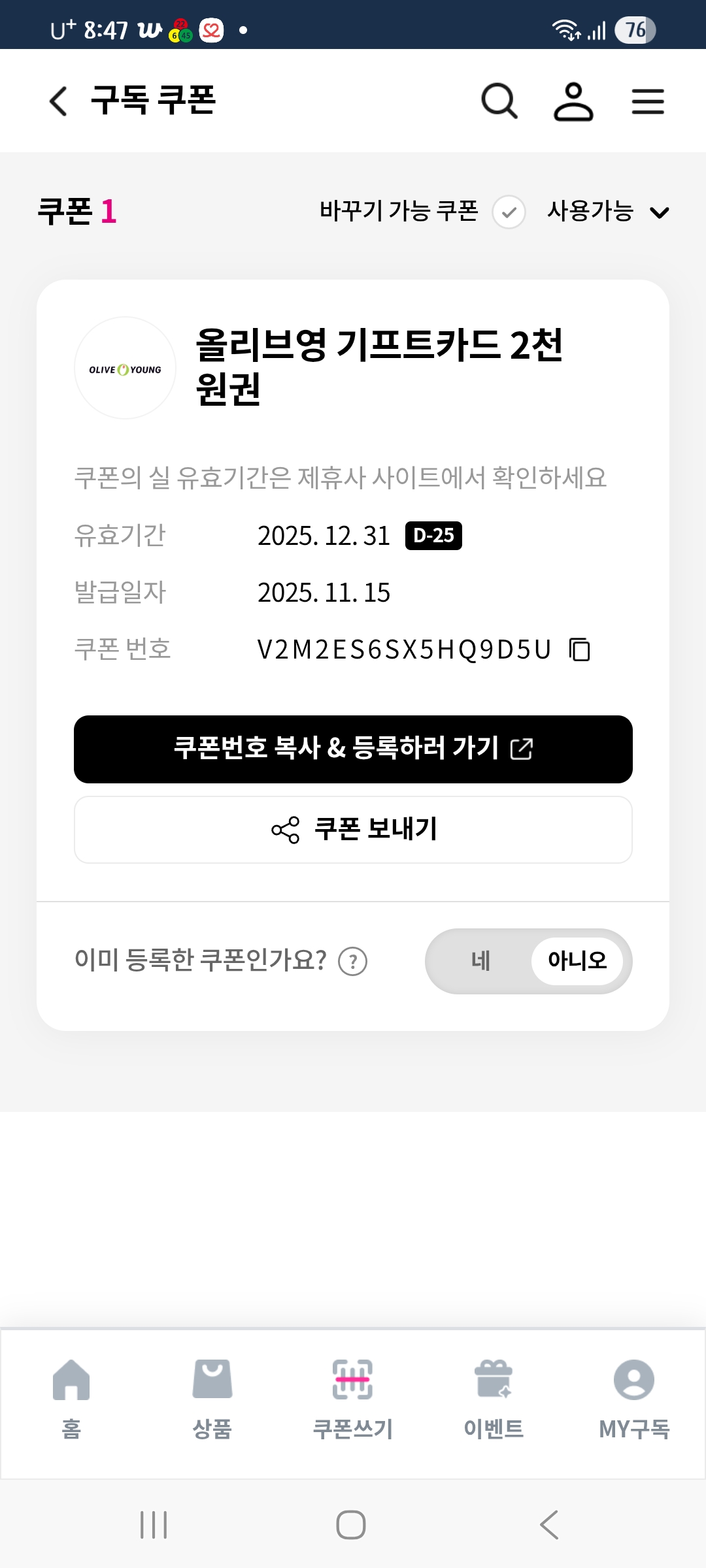This screenshot has height=1568, width=706.
Task: Check the 바꾸기 가능 쿠폰 filter
Action: 509,212
